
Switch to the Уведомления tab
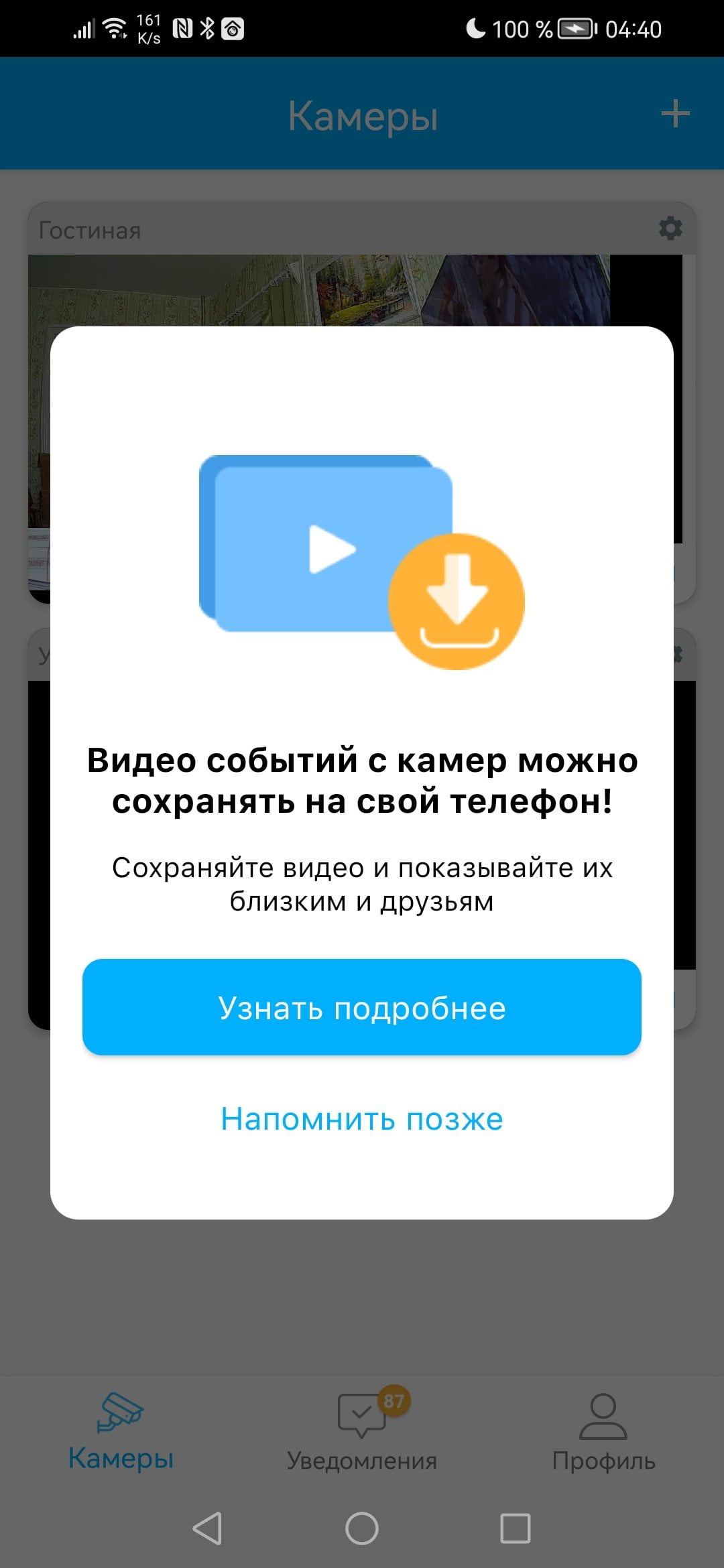(362, 1431)
